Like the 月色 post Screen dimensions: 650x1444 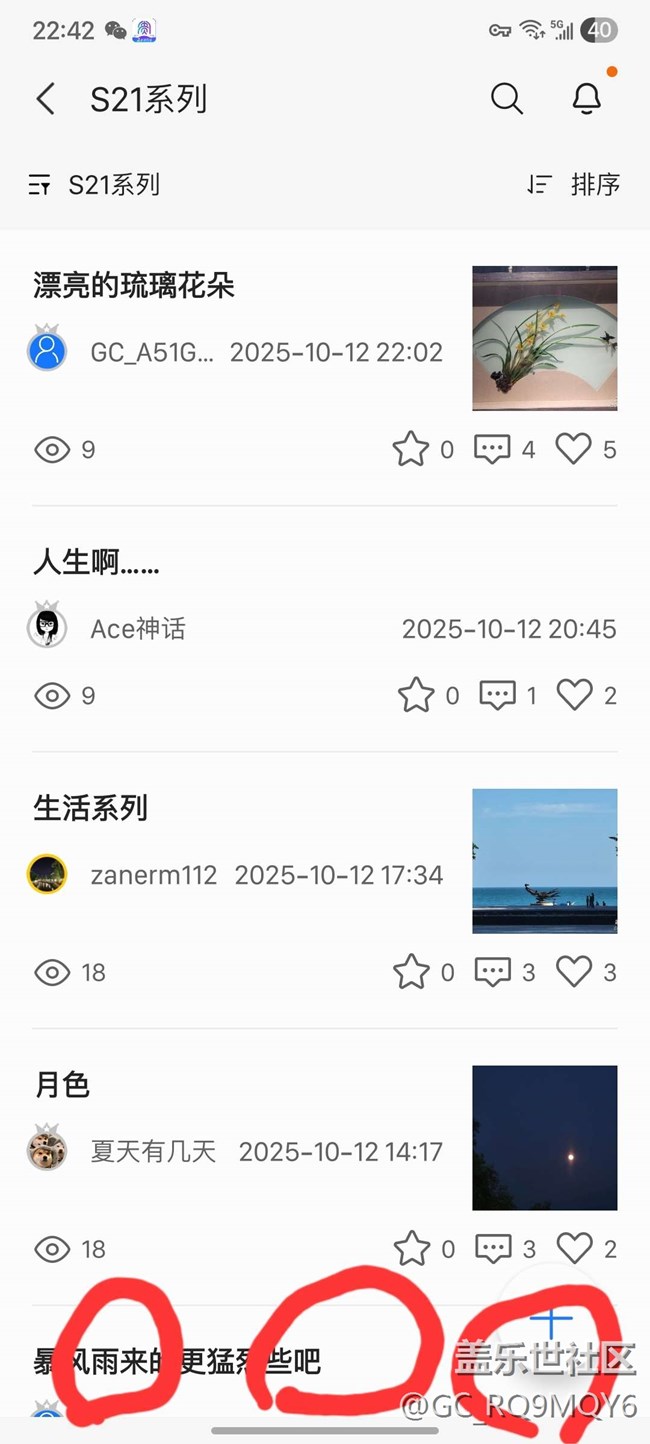point(574,1249)
